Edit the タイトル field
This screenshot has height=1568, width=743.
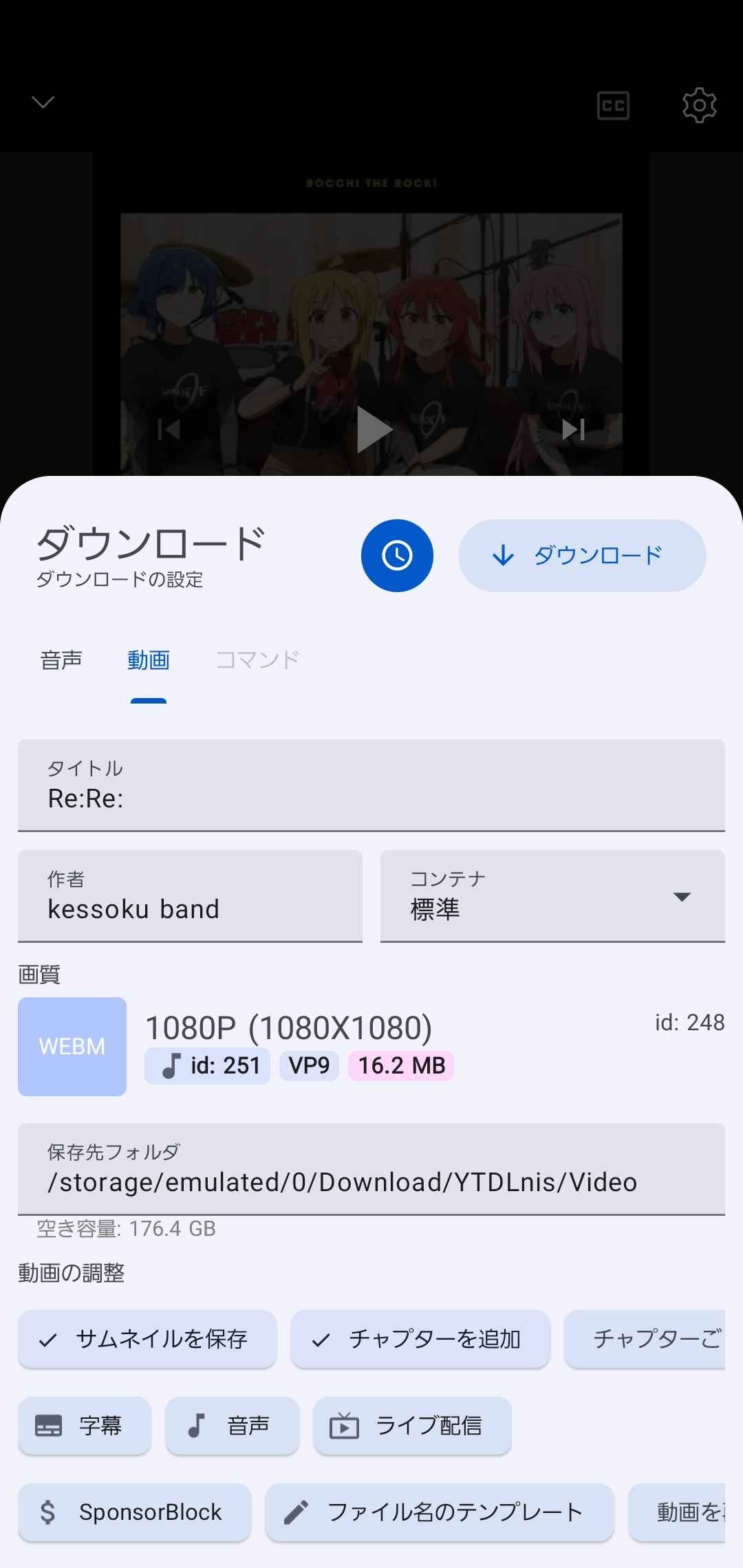(371, 785)
